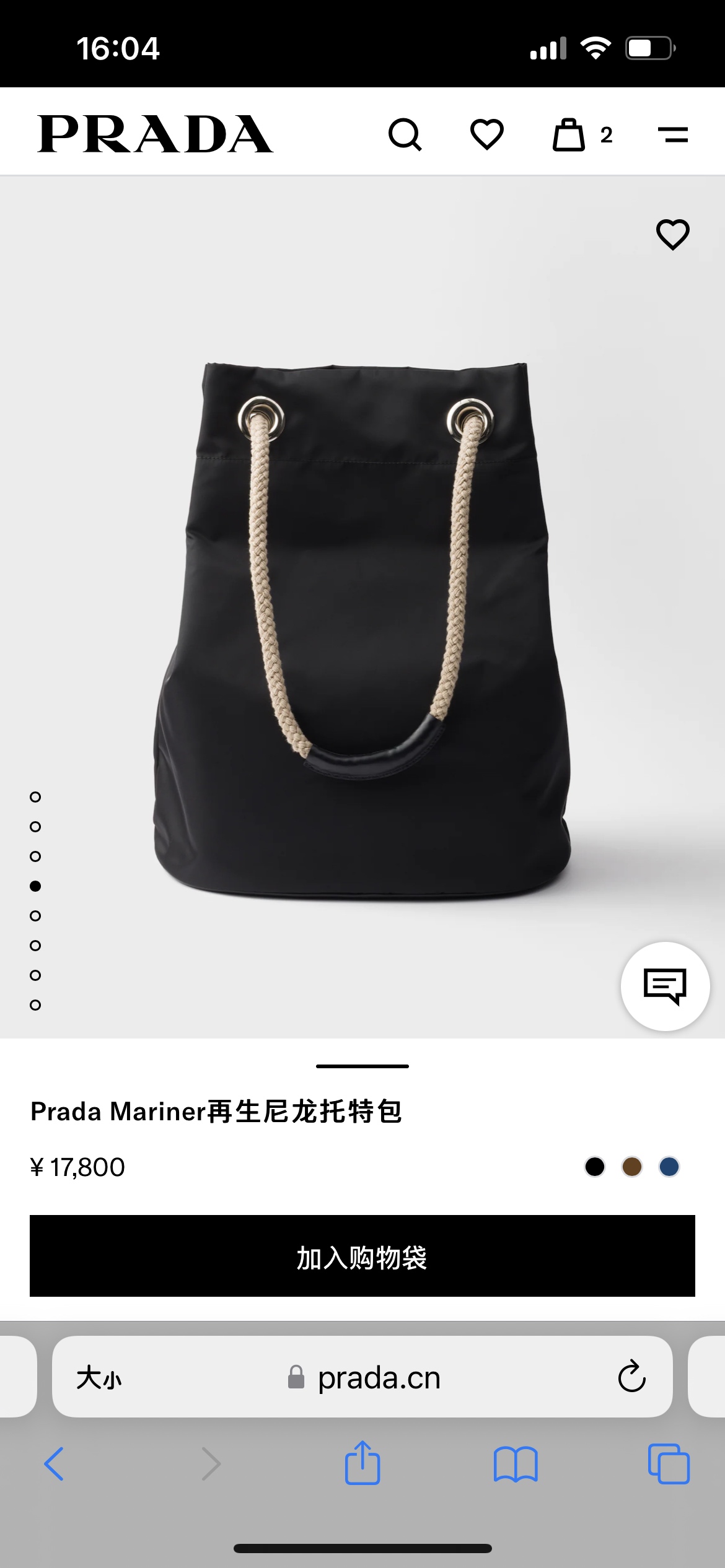Reload the page

631,1376
